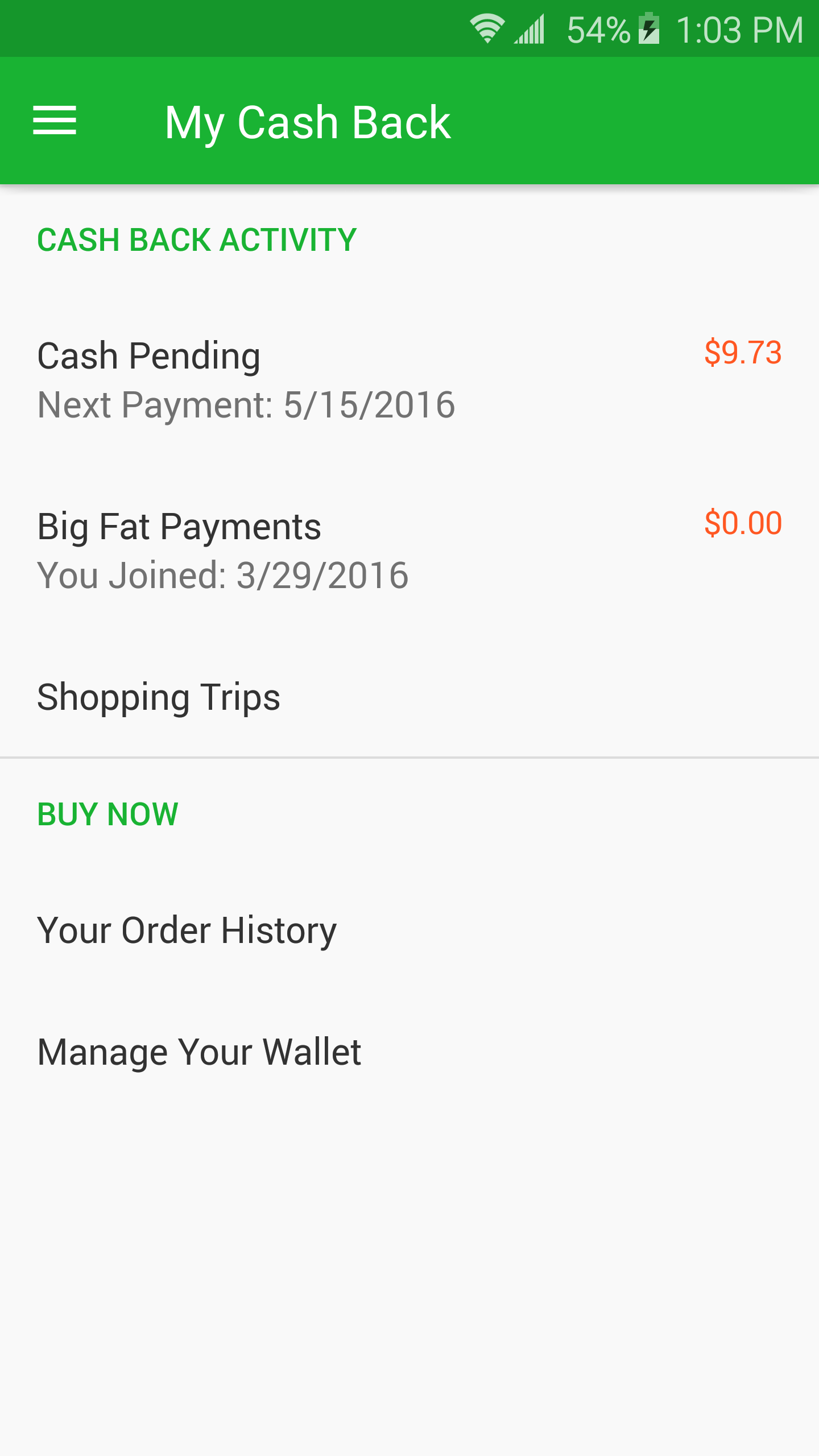Go to Your Order History
This screenshot has height=1456, width=819.
click(409, 930)
